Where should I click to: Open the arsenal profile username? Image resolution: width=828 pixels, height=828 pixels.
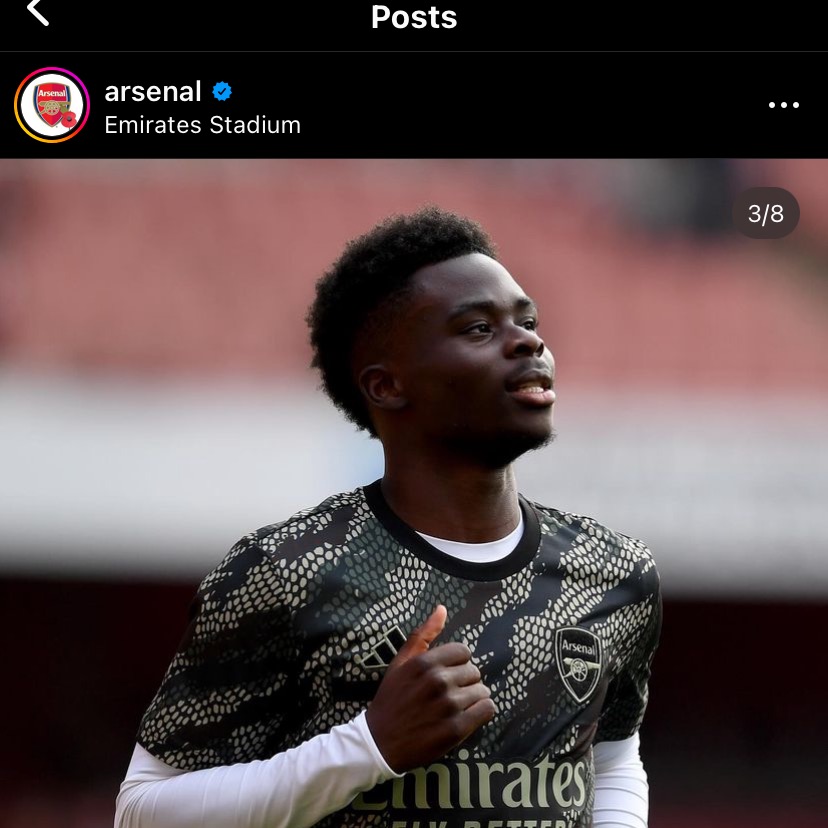pyautogui.click(x=153, y=92)
